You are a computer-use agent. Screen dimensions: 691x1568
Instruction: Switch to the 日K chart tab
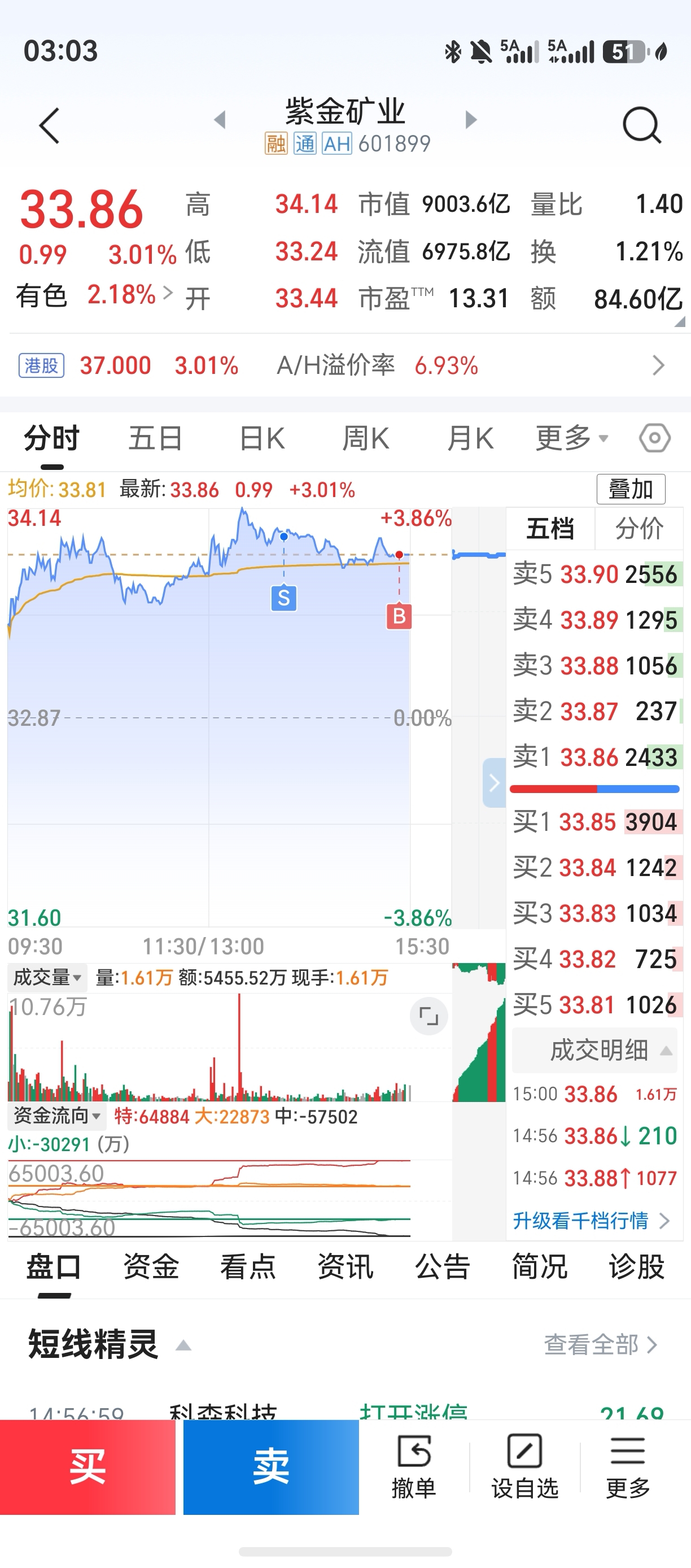tap(262, 438)
